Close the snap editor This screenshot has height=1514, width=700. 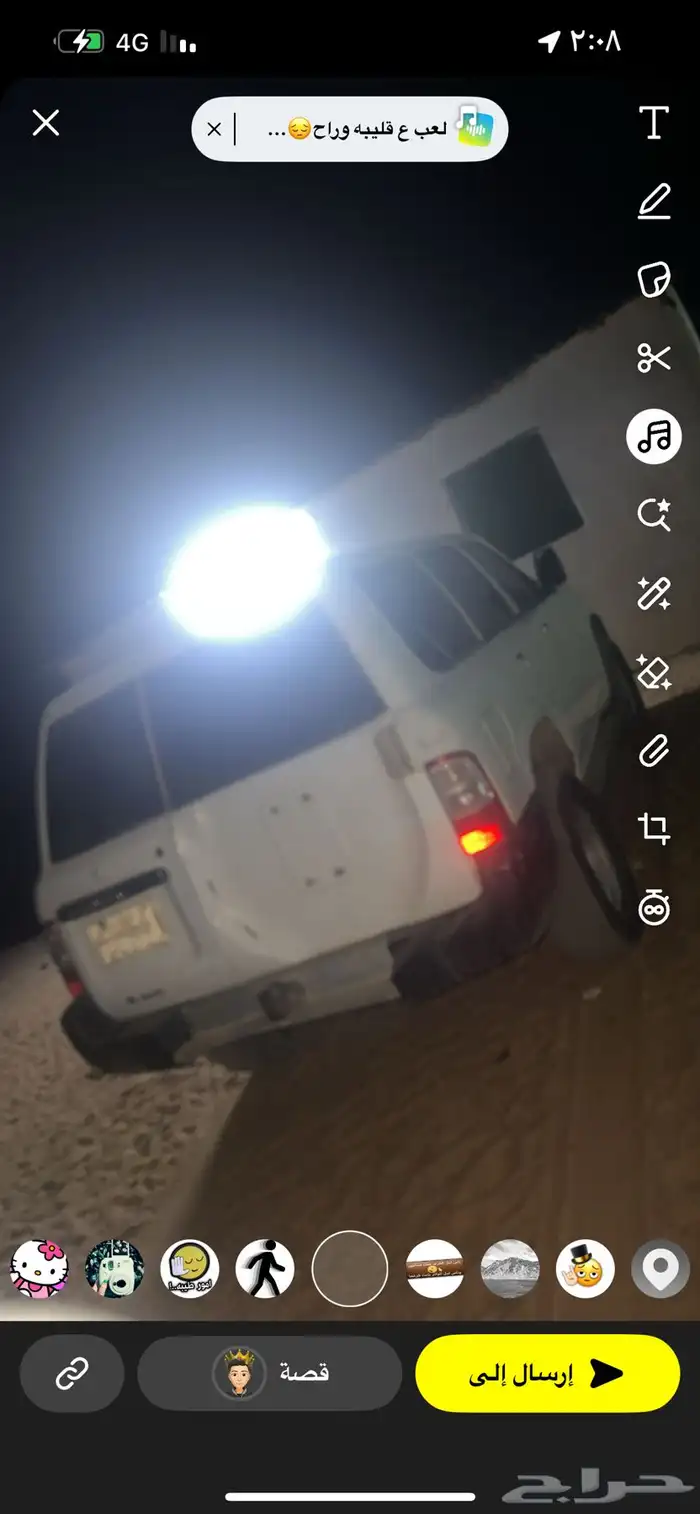46,124
